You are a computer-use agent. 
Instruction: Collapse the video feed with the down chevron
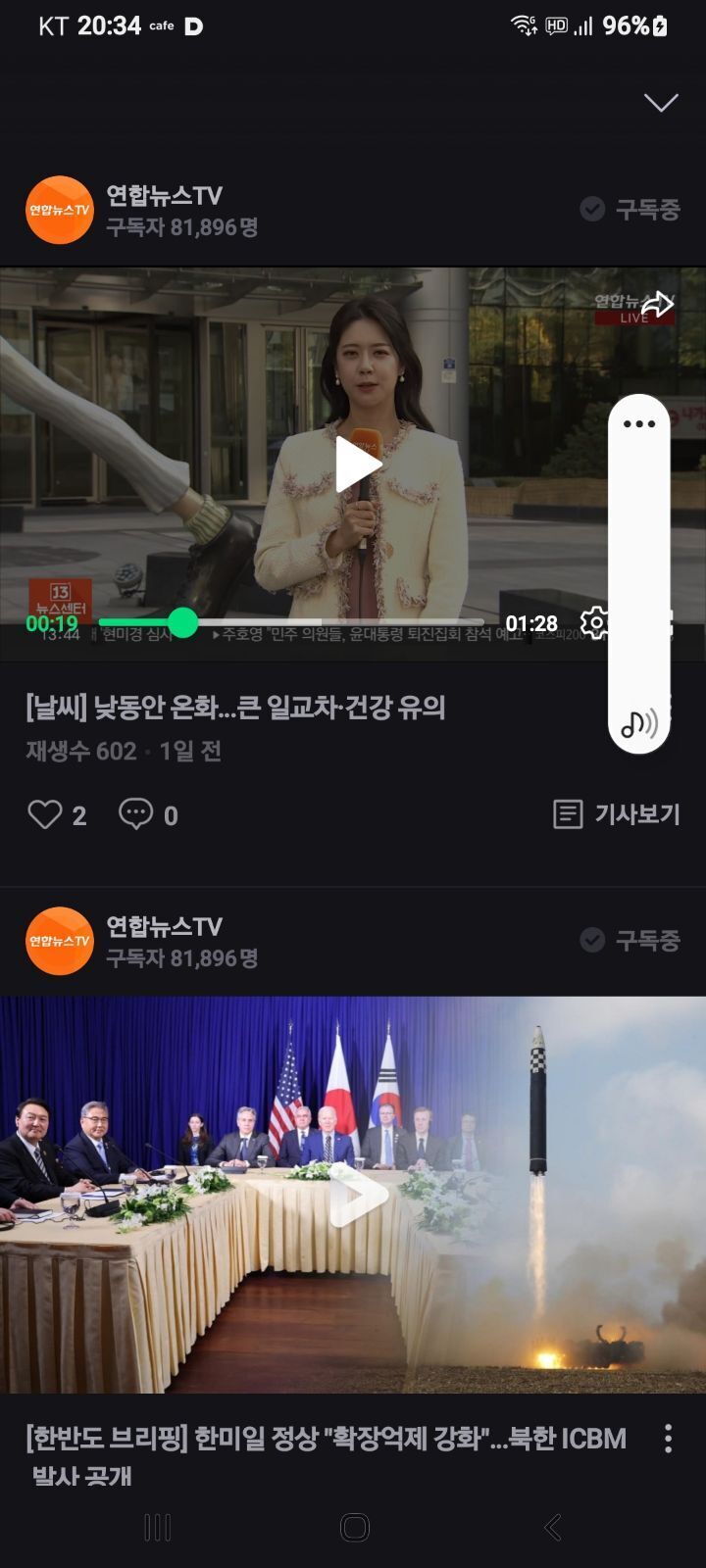(661, 103)
